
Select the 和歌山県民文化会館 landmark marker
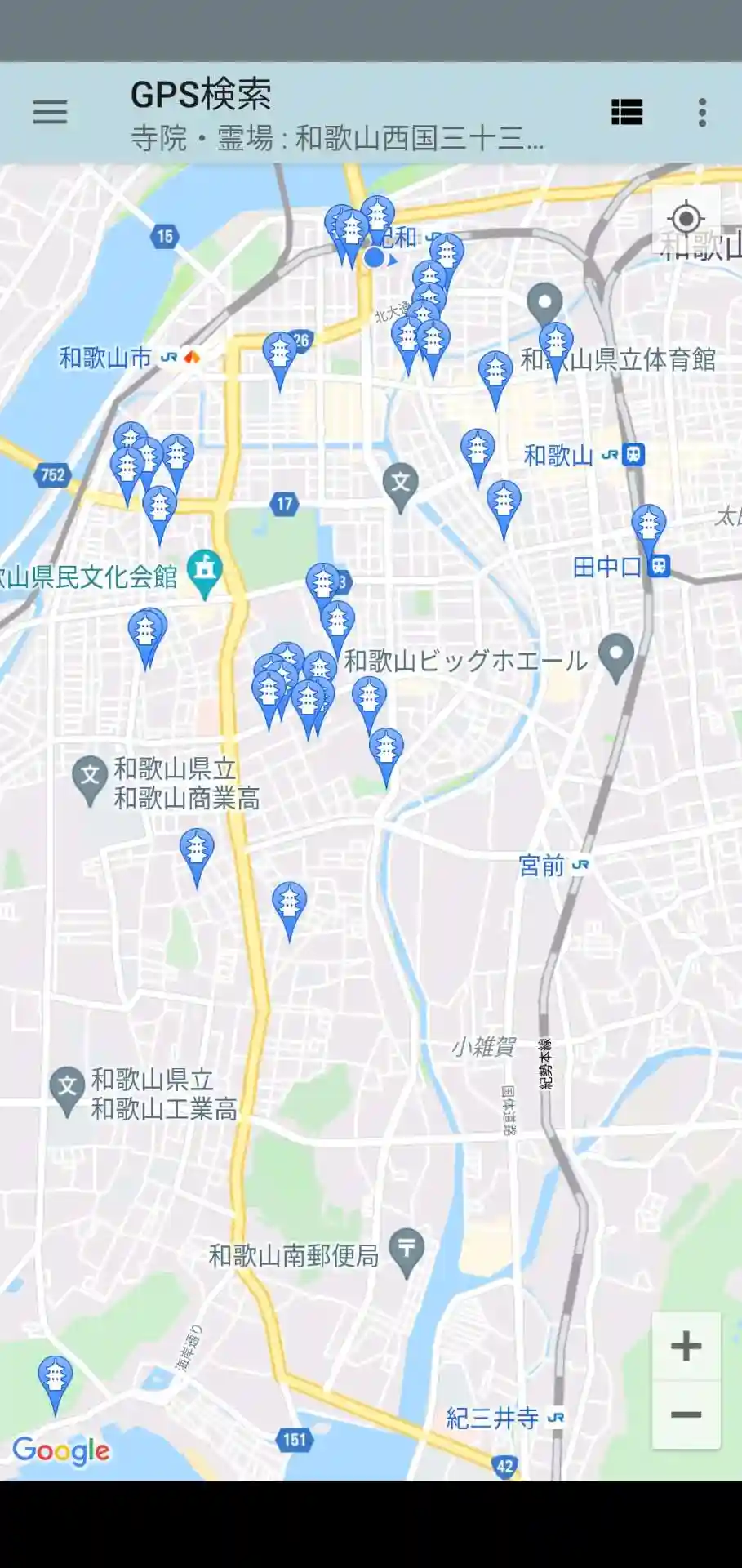pyautogui.click(x=205, y=570)
